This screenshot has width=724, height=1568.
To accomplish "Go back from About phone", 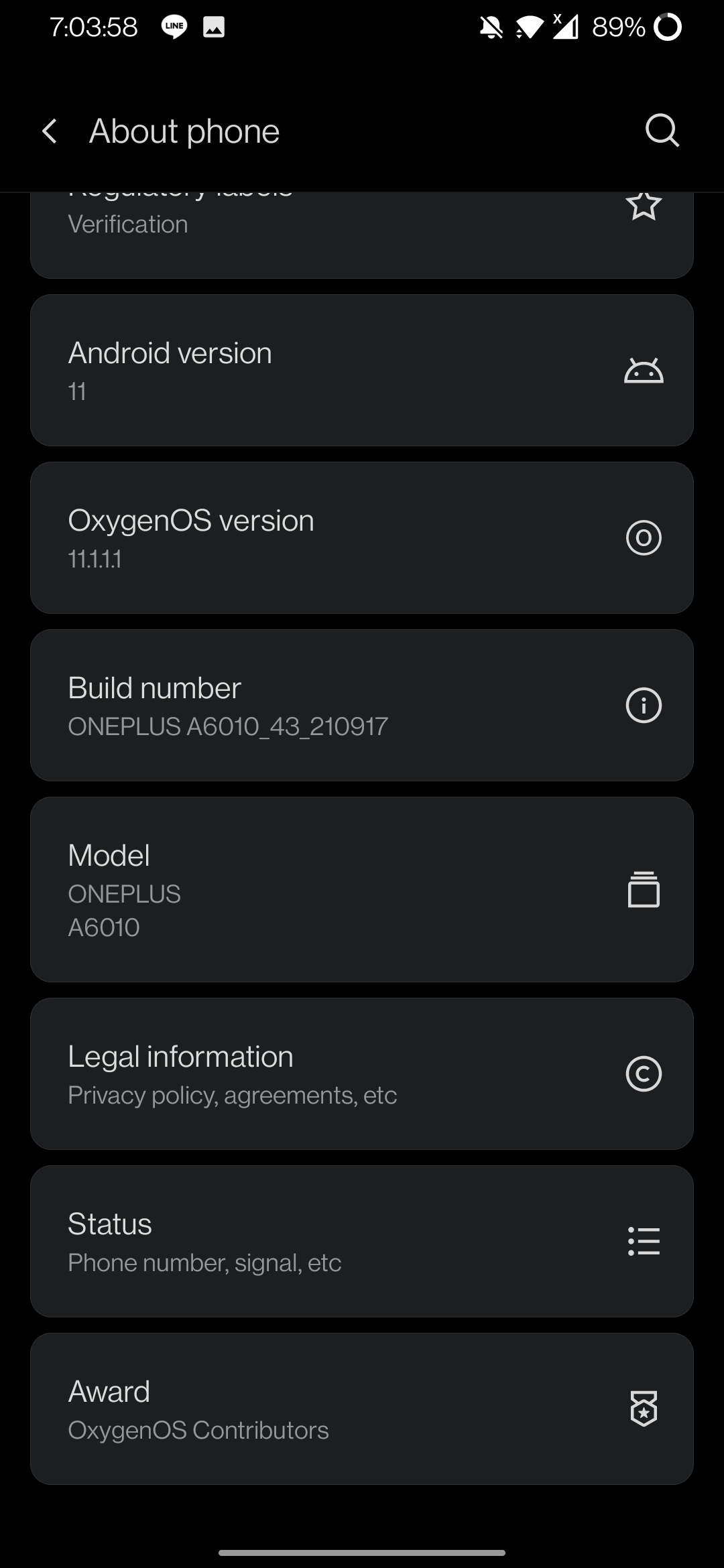I will pos(50,131).
